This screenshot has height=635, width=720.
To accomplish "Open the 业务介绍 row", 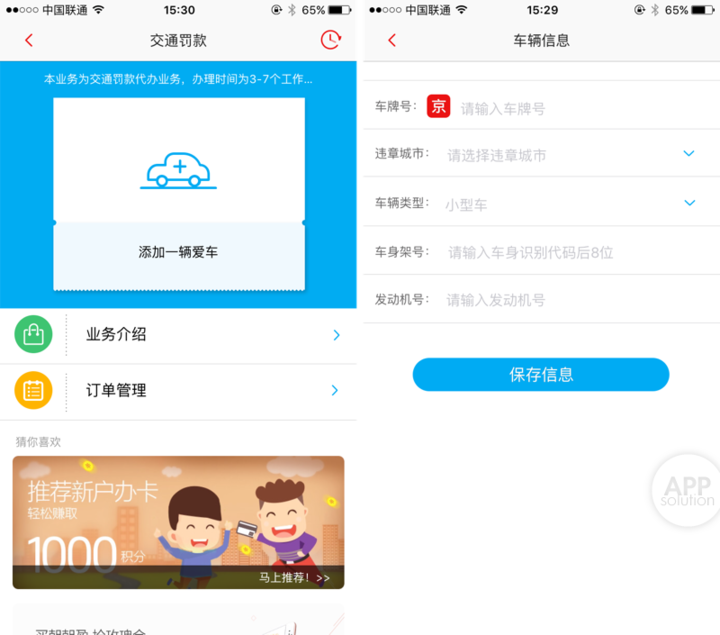I will (x=180, y=334).
